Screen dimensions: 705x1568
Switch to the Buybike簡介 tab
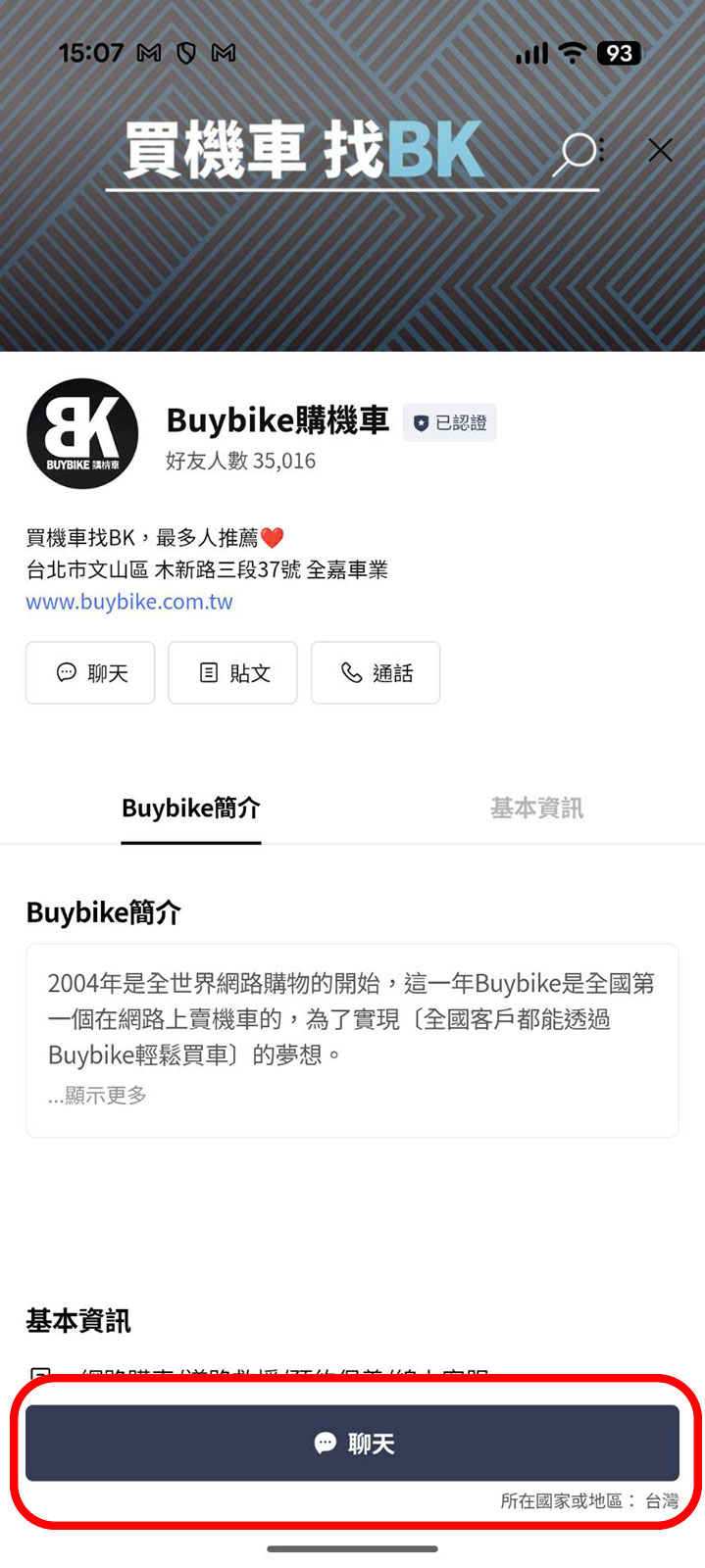[x=191, y=808]
